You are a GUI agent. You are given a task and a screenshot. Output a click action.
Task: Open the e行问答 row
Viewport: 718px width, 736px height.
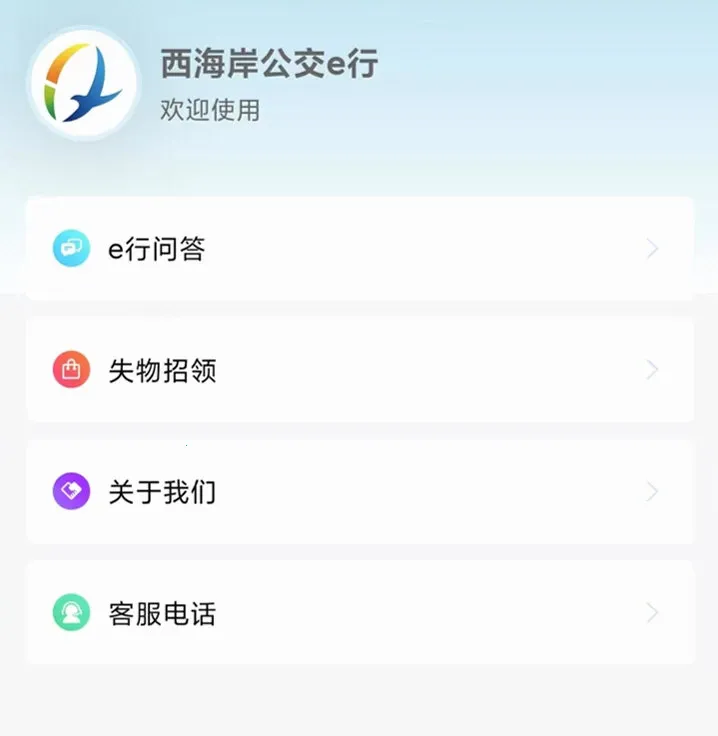(x=359, y=248)
